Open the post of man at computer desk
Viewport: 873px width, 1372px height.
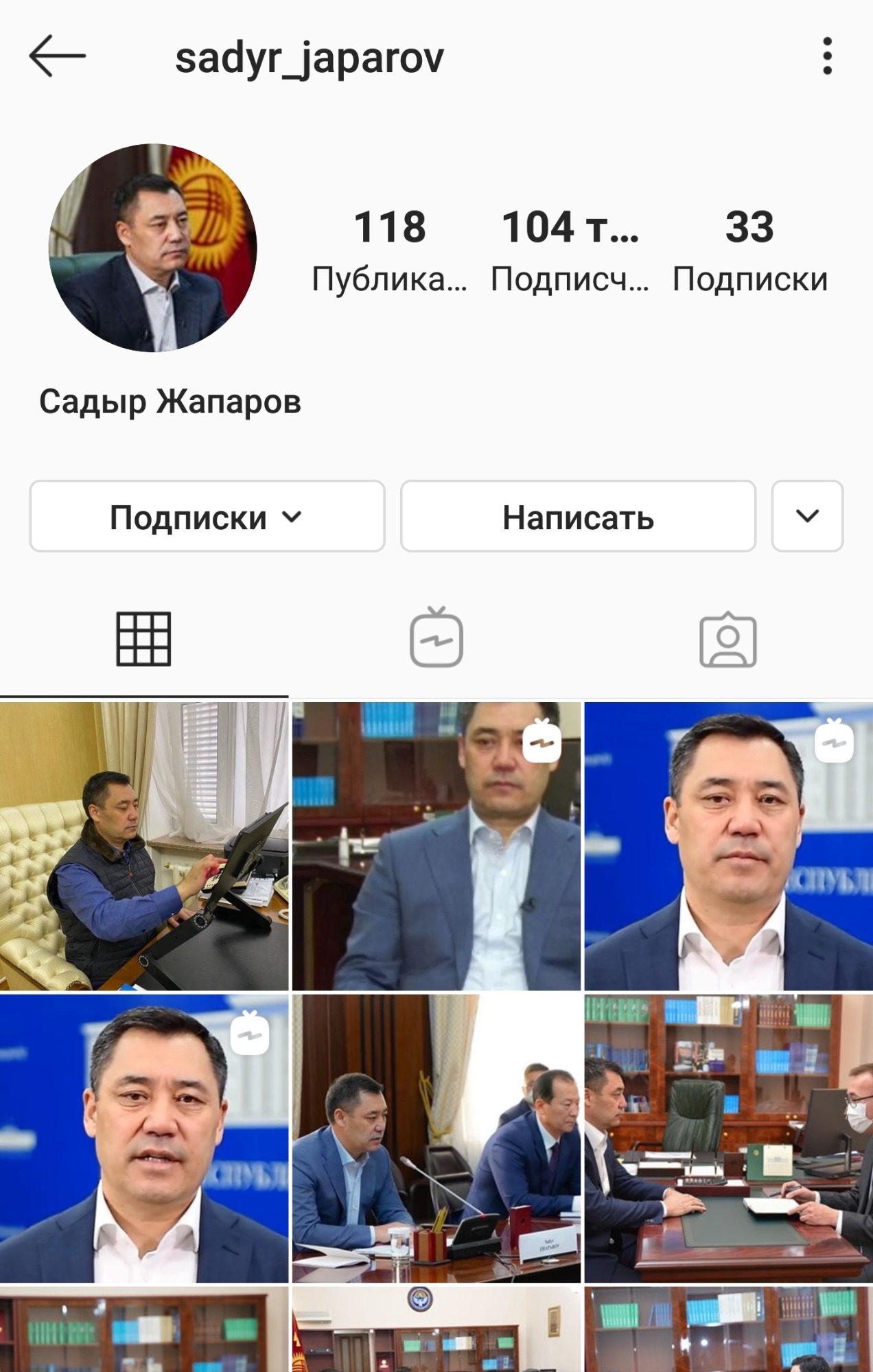point(143,846)
